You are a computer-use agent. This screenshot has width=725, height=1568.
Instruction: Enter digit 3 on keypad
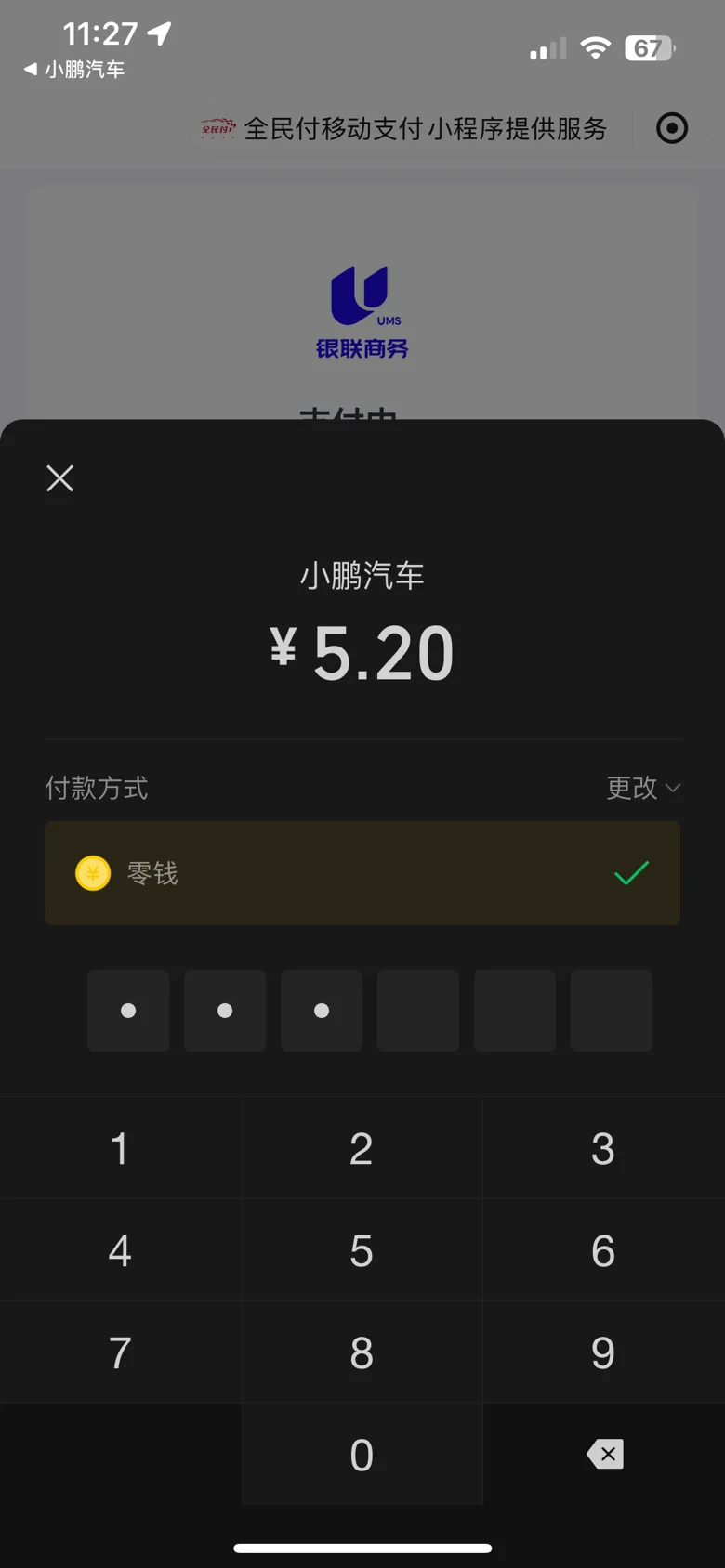[x=603, y=1149]
